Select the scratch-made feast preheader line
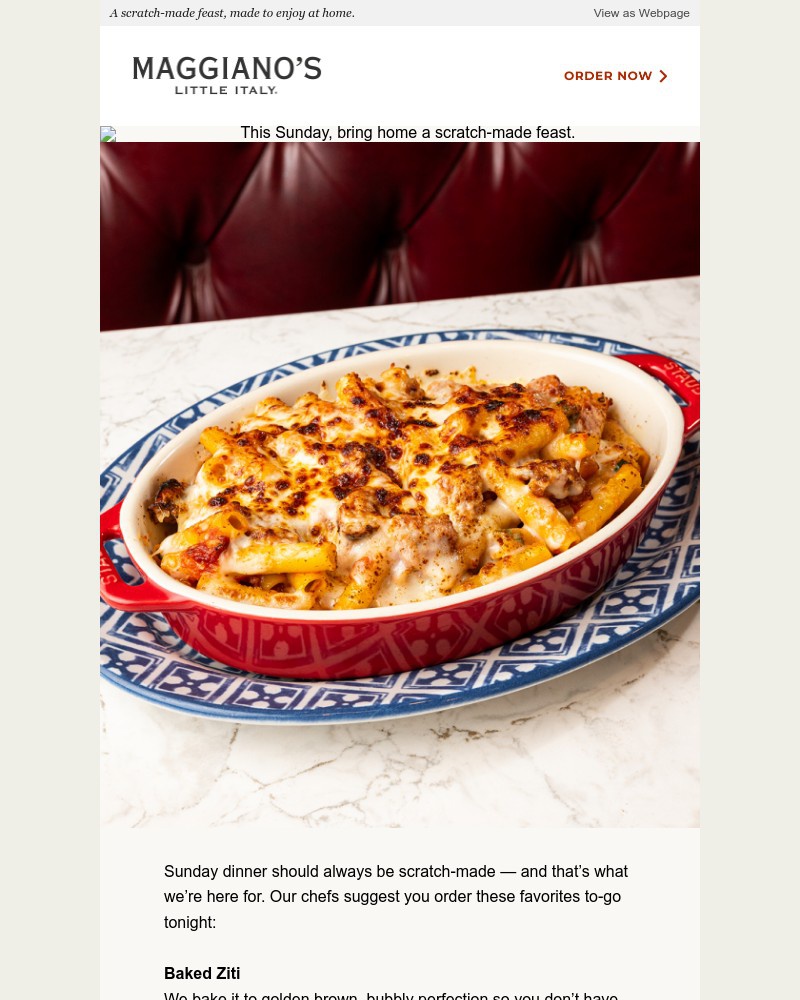Viewport: 800px width, 1000px height. (x=232, y=13)
